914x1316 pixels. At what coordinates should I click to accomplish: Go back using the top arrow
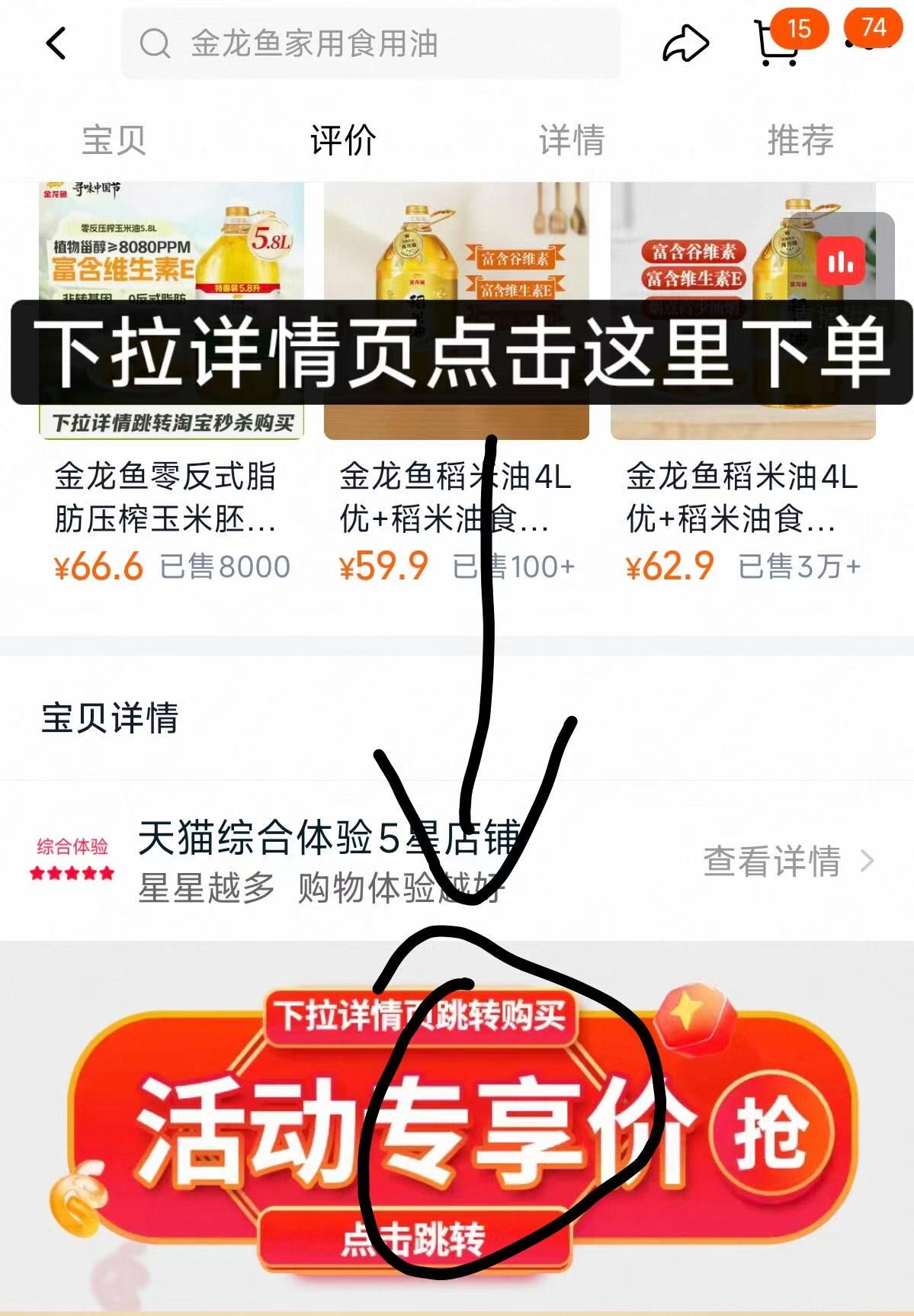[56, 43]
